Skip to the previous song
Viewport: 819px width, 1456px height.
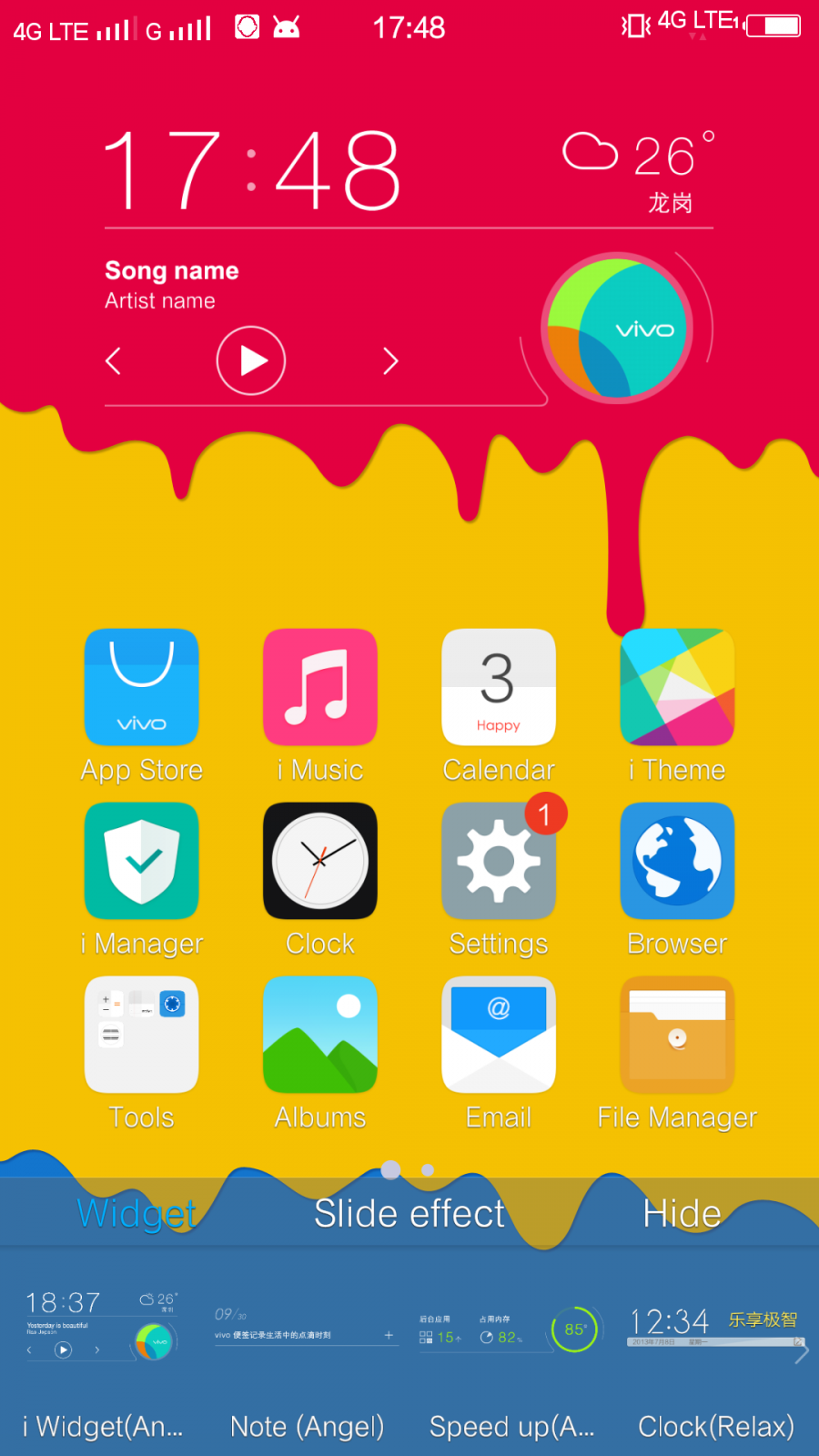113,361
